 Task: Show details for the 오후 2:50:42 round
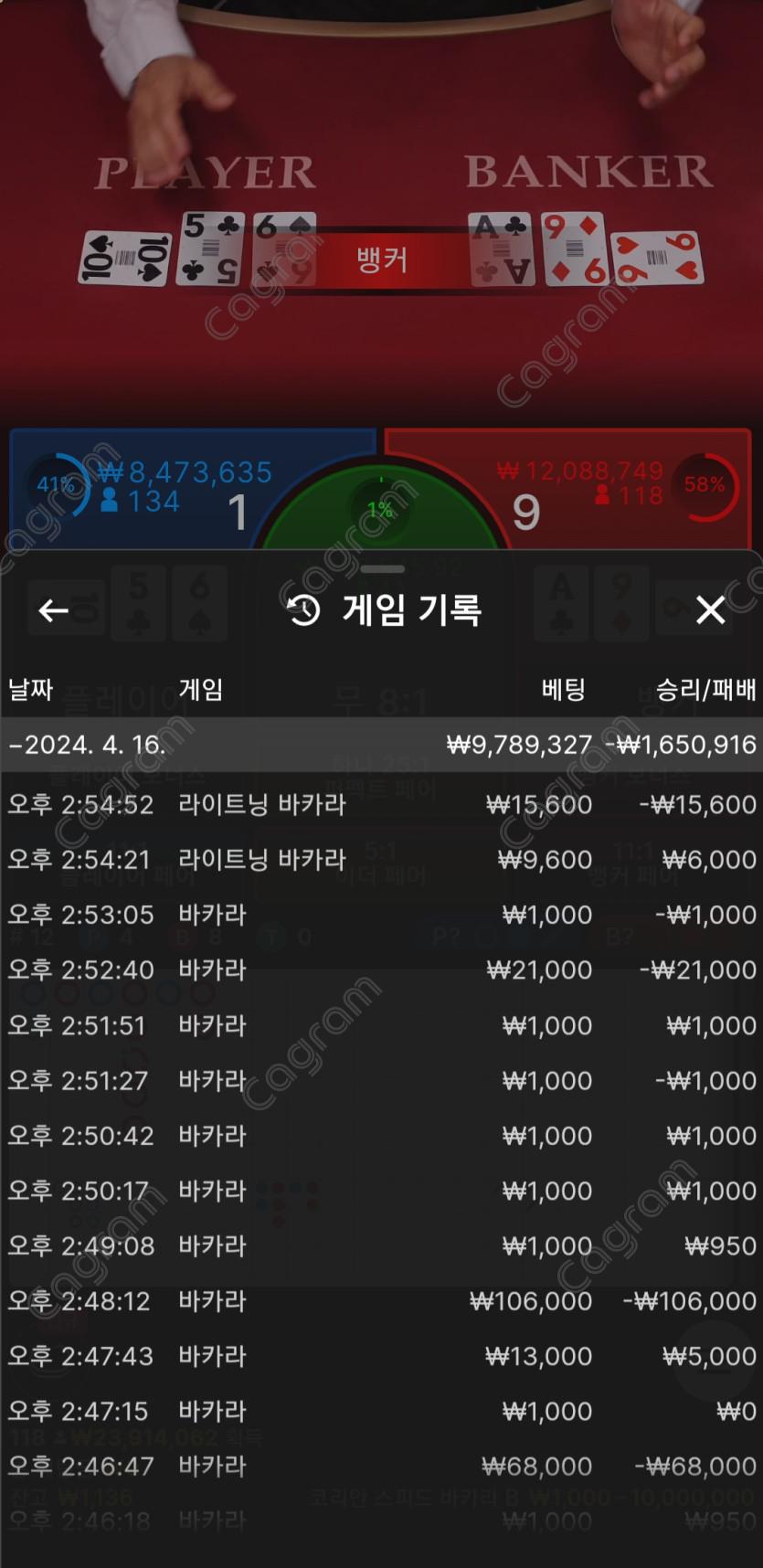381,1136
